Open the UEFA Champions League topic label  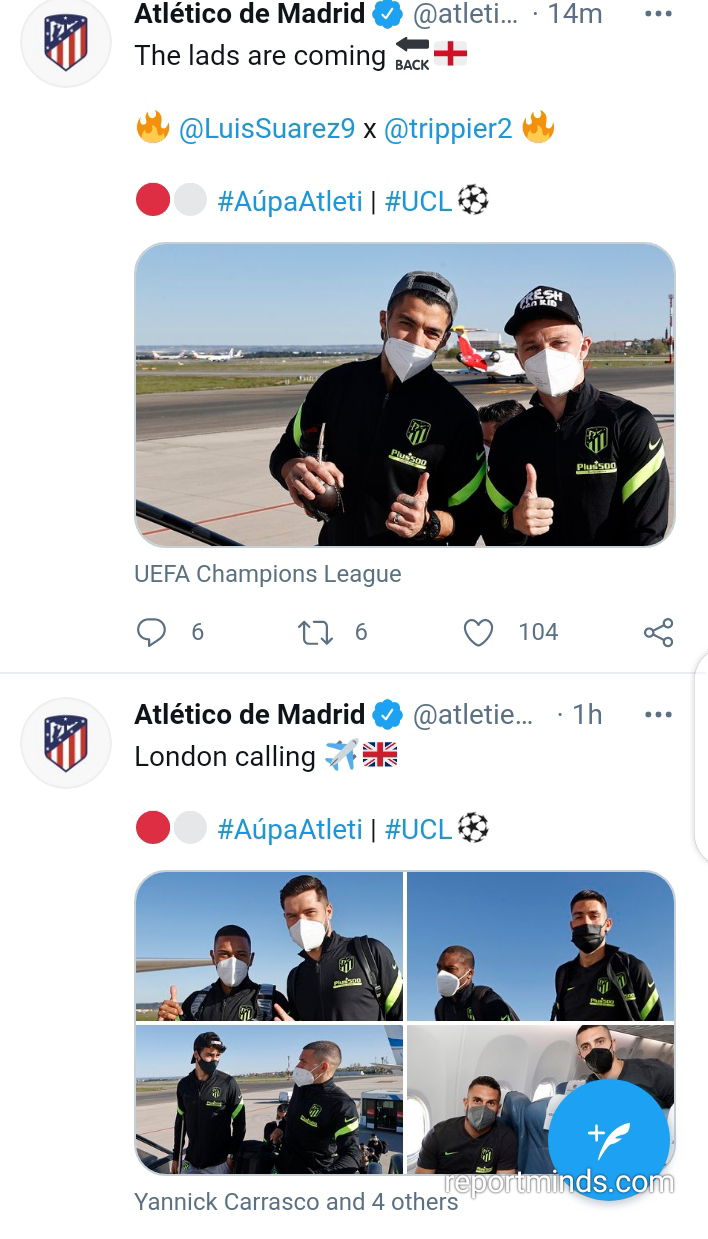[268, 574]
